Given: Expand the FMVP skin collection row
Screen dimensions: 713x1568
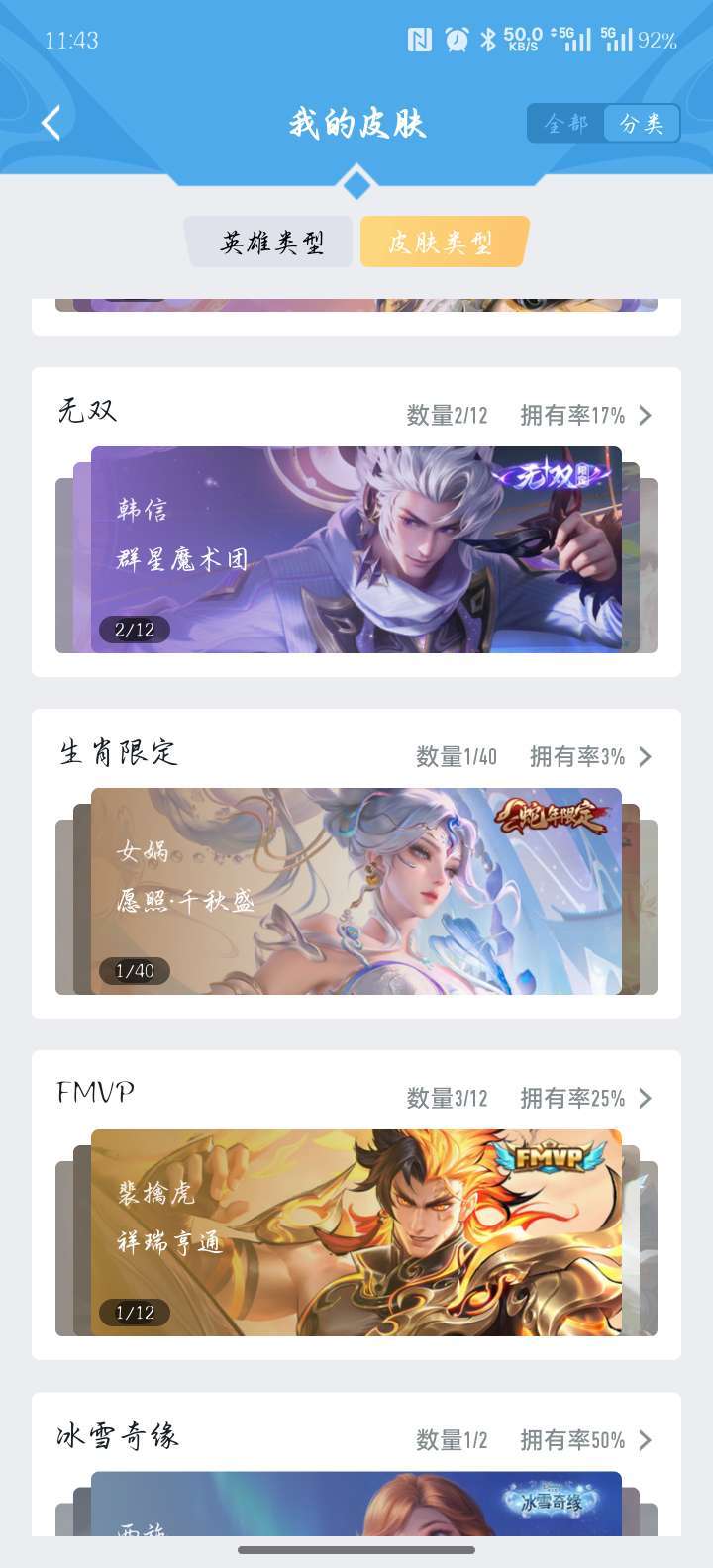Looking at the screenshot, I should 356,1094.
